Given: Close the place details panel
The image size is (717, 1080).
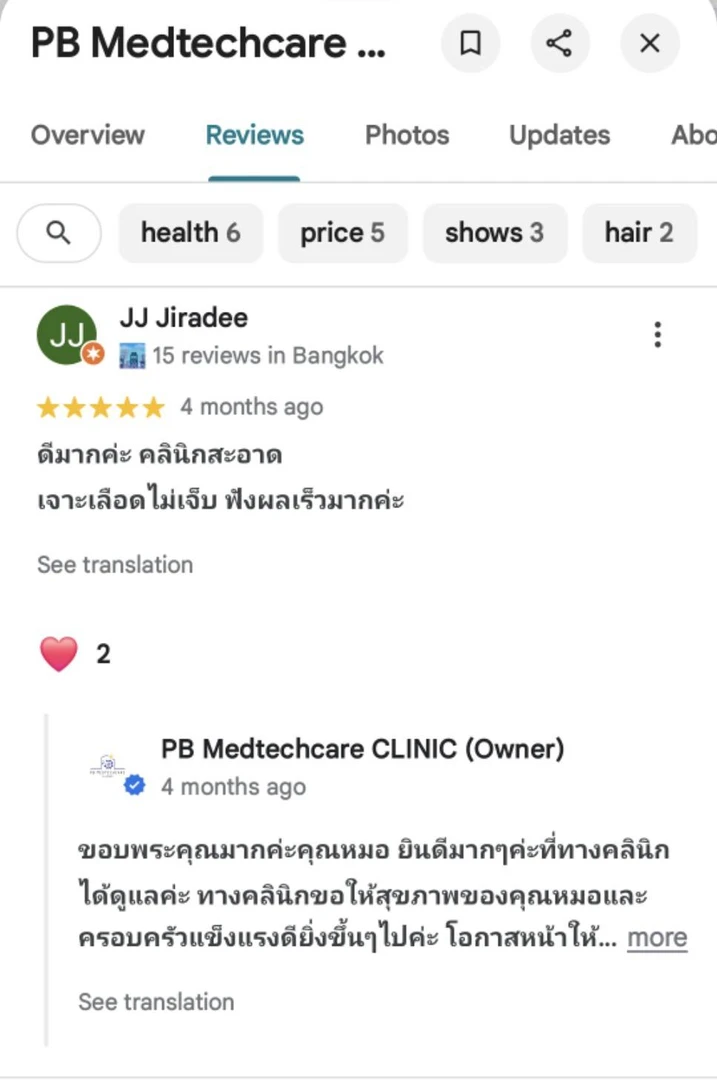Looking at the screenshot, I should tap(650, 43).
